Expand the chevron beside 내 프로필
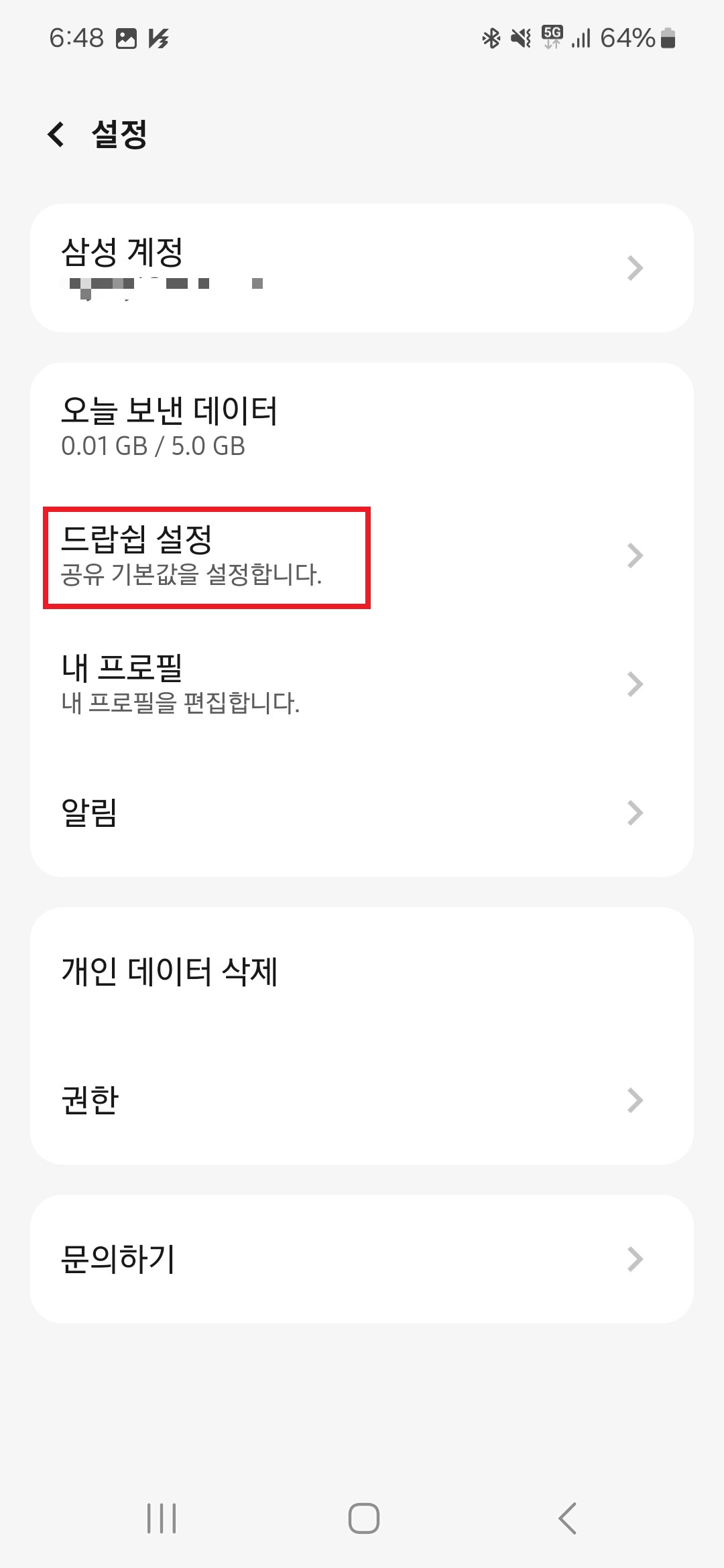This screenshot has width=724, height=1568. click(633, 683)
